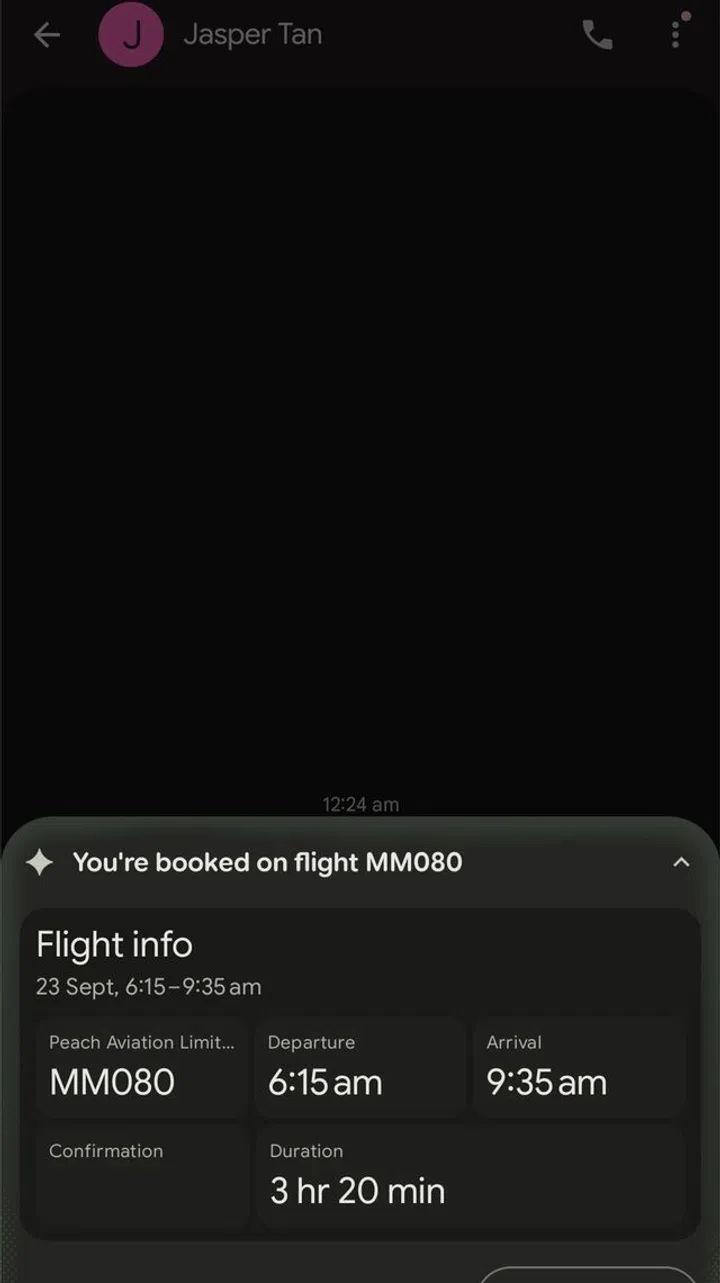
Task: Go back from Jasper Tan's conversation
Action: [x=47, y=35]
